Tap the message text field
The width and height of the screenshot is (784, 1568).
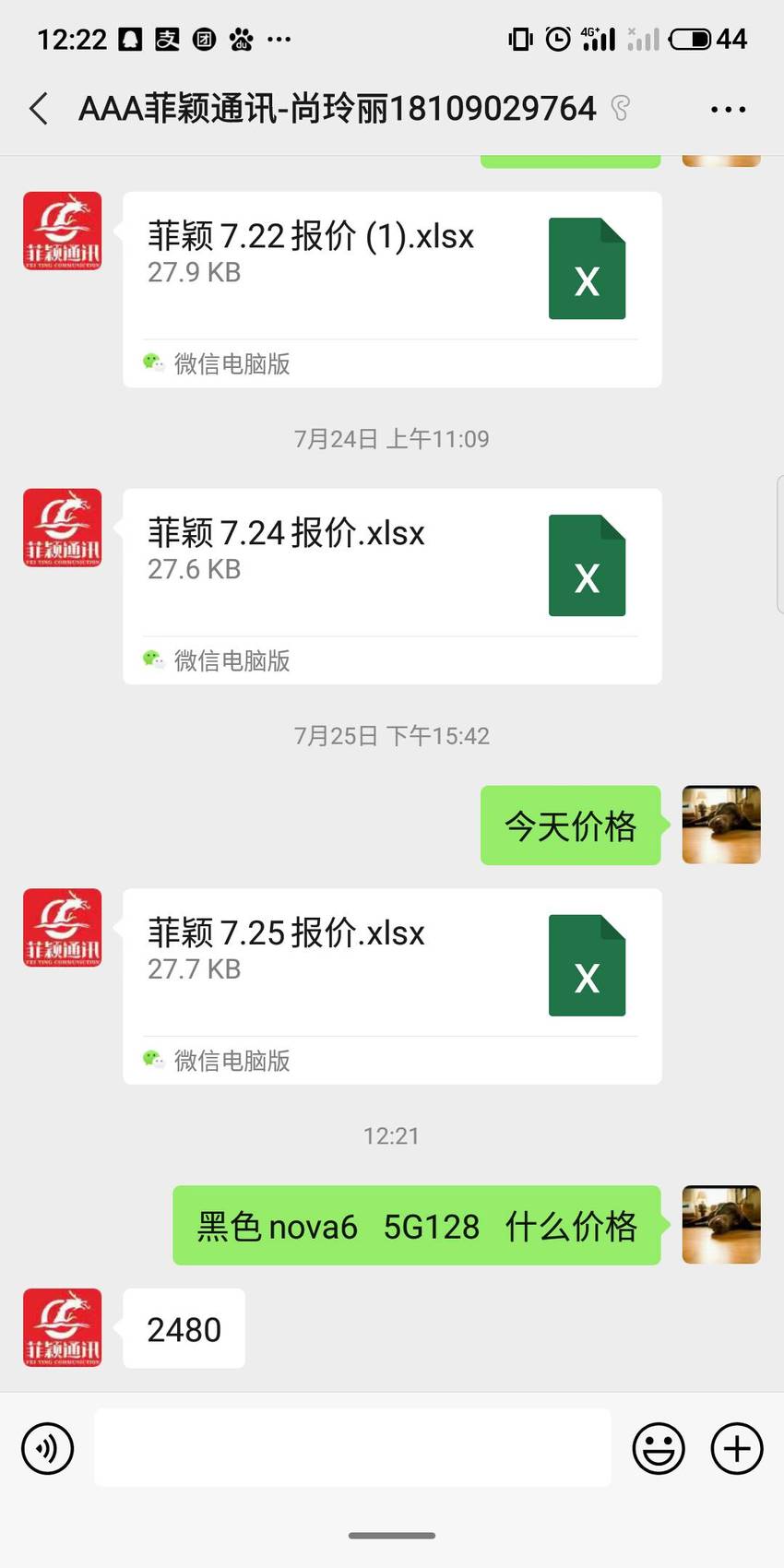(x=352, y=1447)
